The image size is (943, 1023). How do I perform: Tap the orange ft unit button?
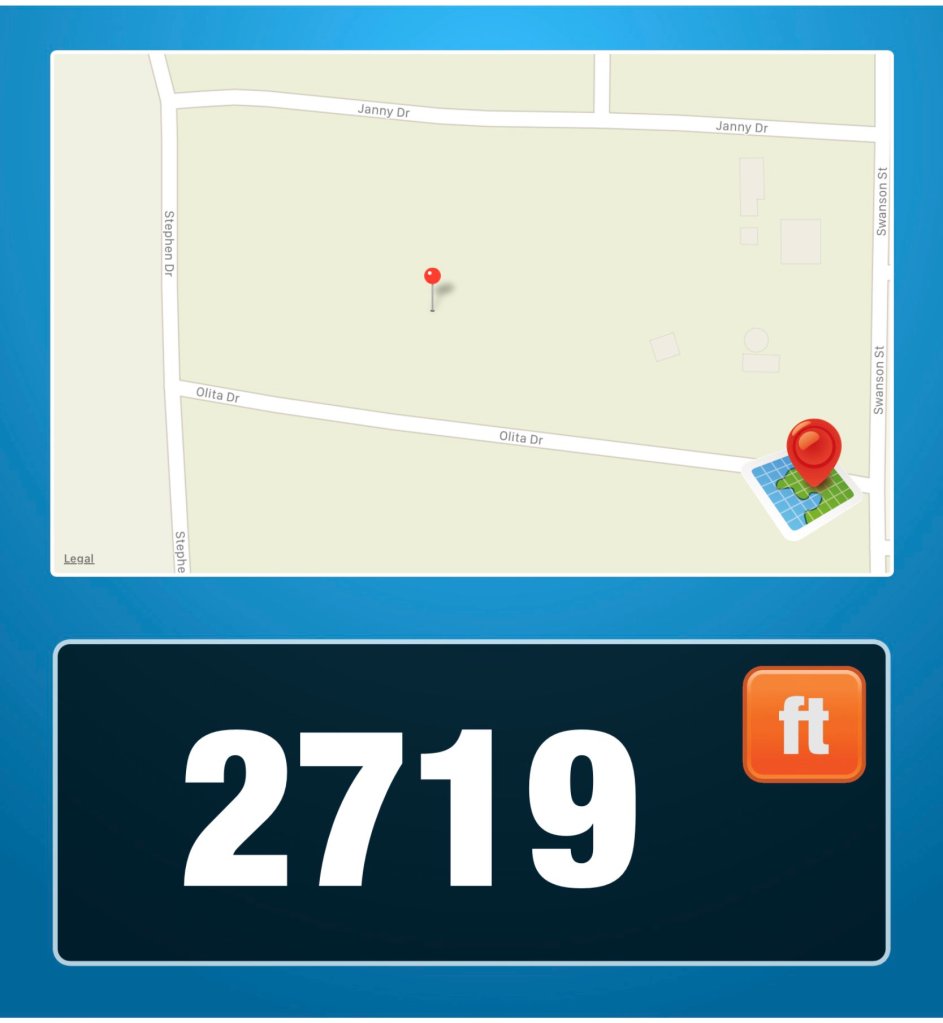tap(803, 724)
